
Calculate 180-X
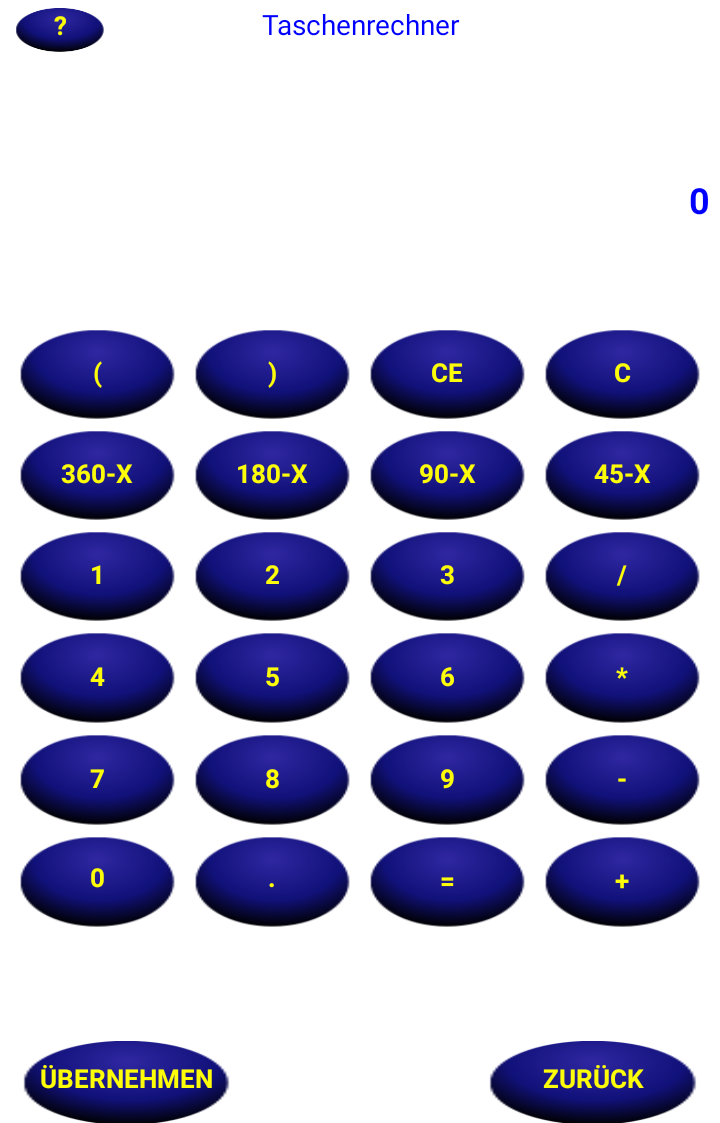tap(272, 475)
